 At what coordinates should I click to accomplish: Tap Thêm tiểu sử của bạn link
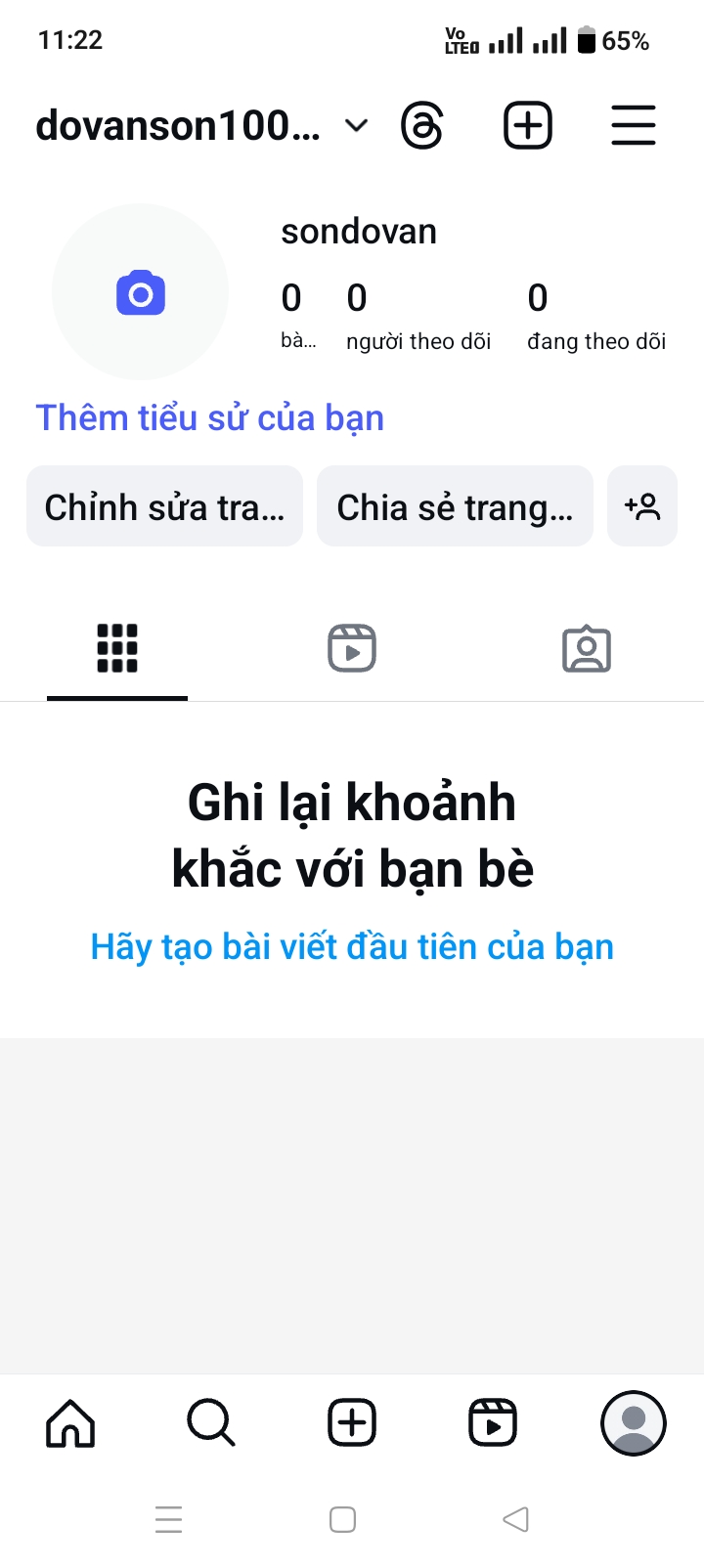pos(209,418)
